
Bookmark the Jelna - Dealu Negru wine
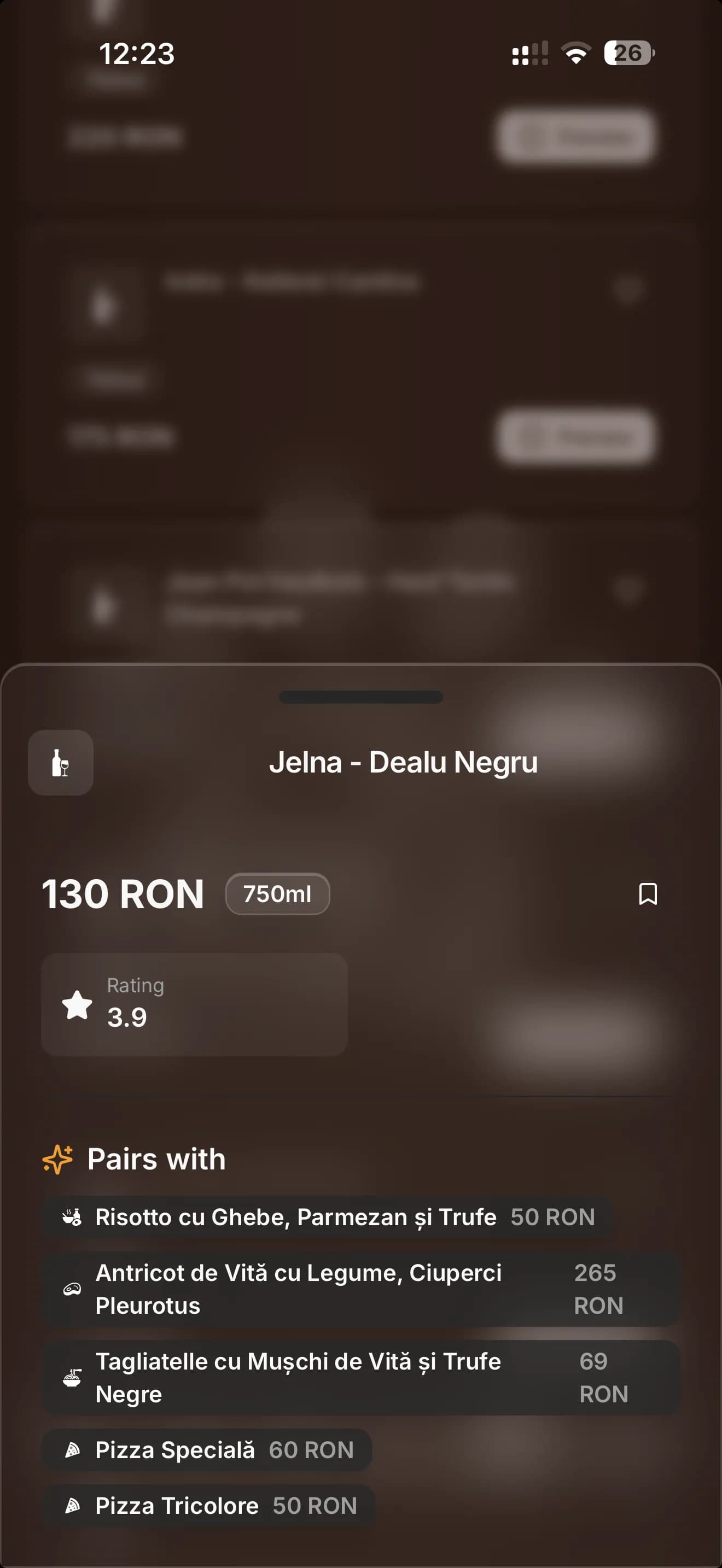648,893
